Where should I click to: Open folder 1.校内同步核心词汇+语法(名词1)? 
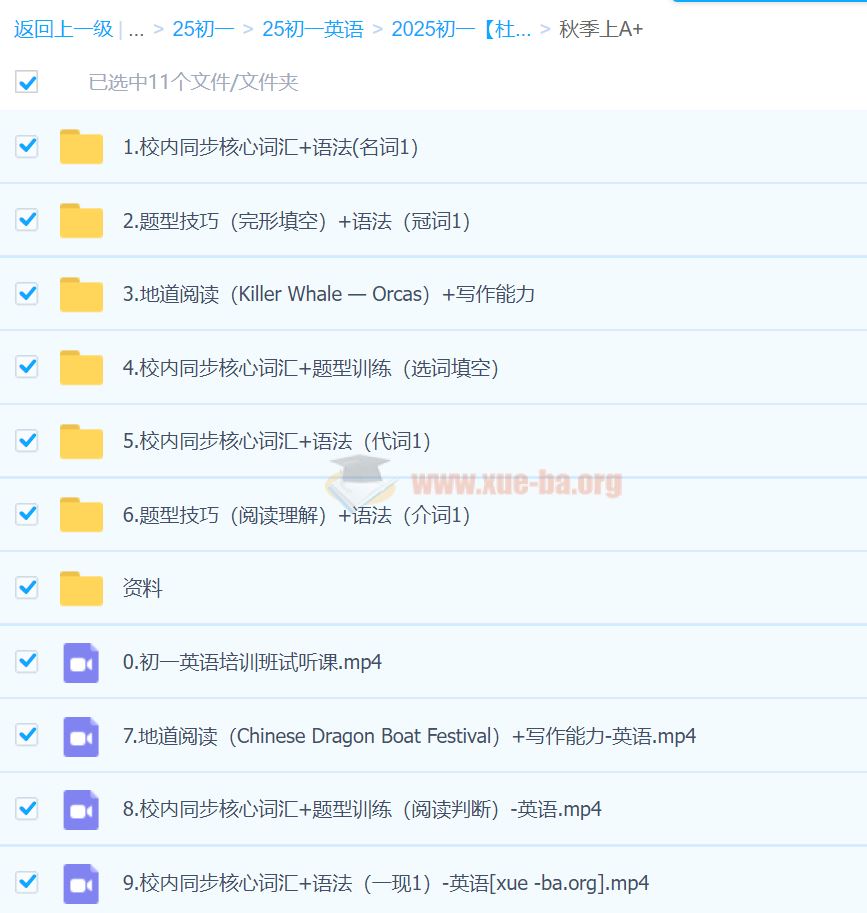tap(270, 147)
